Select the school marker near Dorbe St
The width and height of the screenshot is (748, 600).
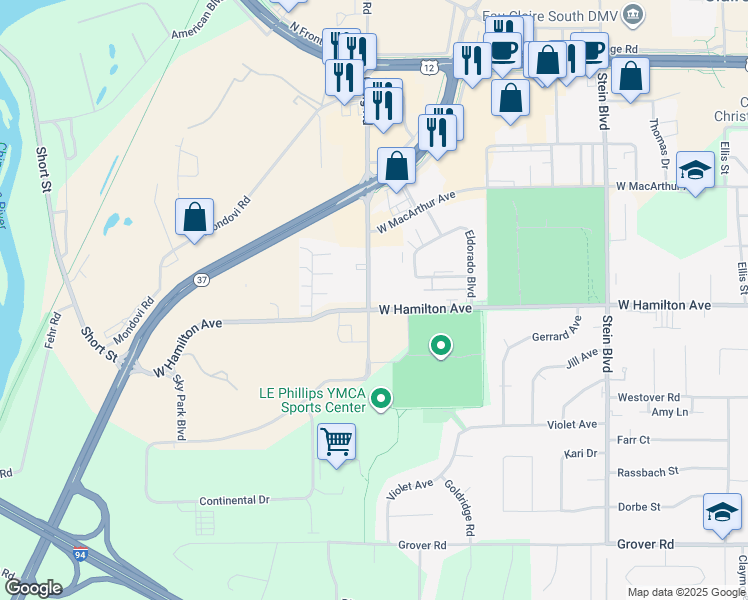coord(722,512)
